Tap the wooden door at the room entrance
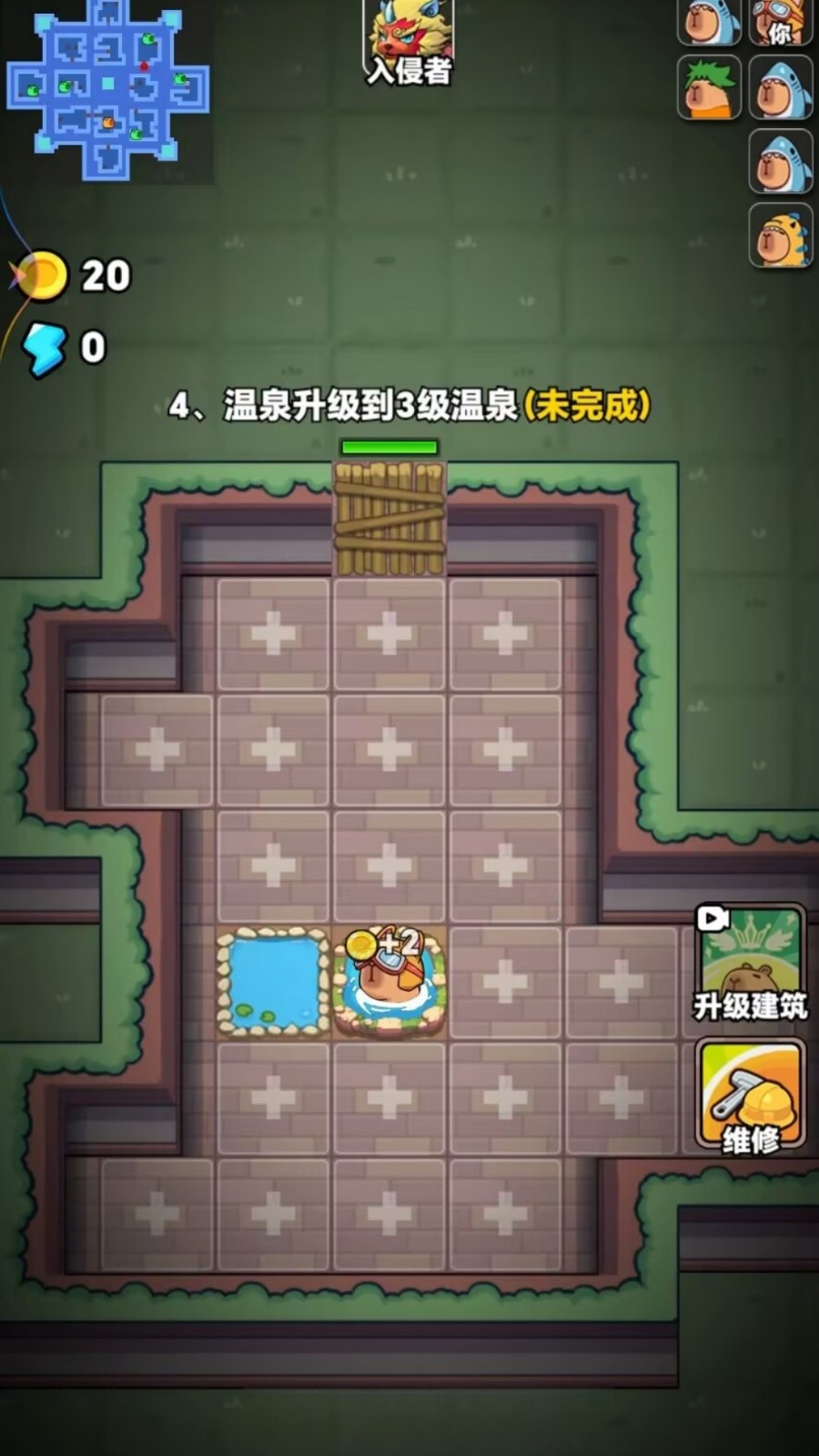Screen dimensions: 819x1456 [389, 519]
